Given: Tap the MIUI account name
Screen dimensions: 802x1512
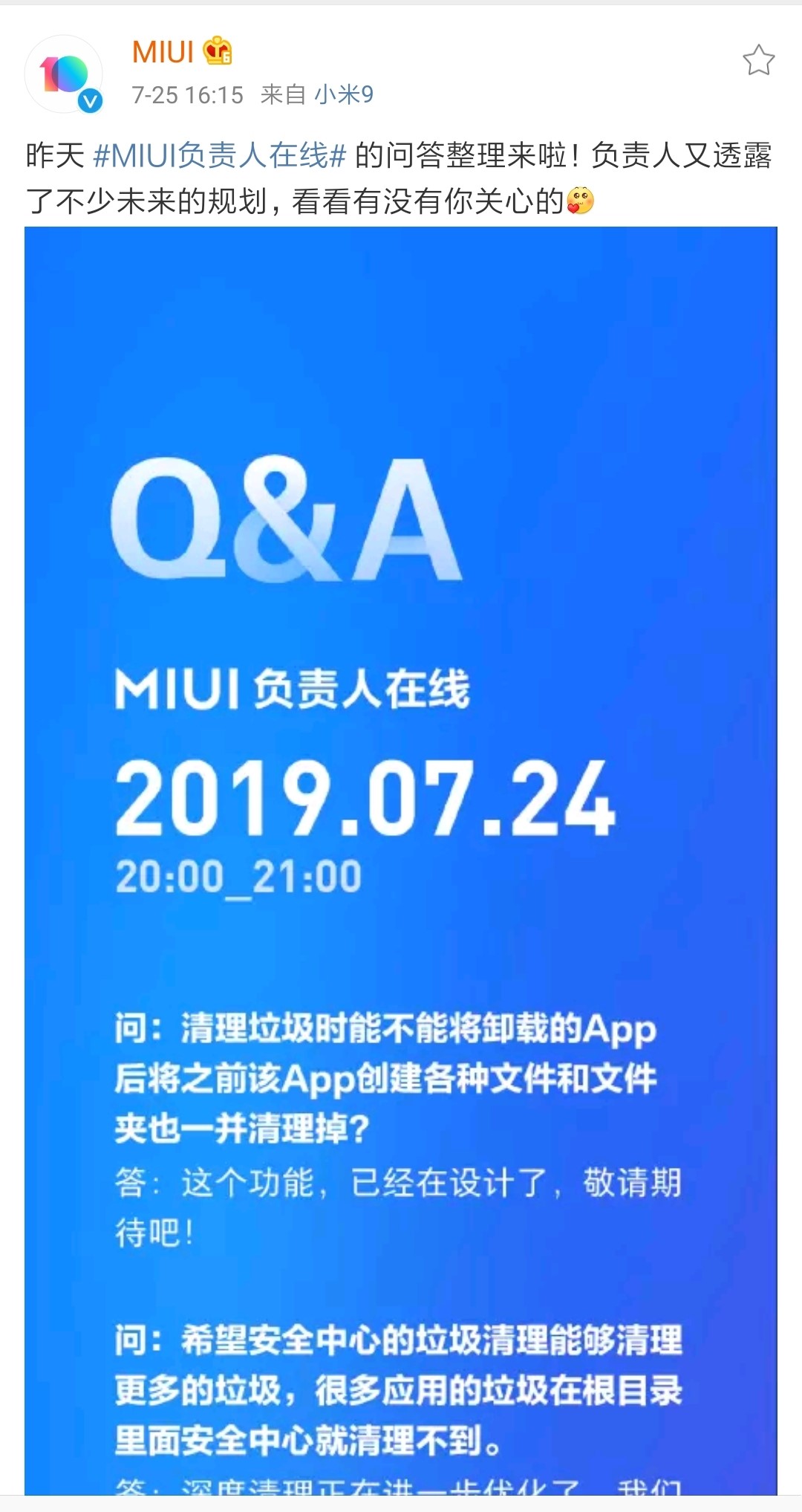Looking at the screenshot, I should click(x=163, y=52).
